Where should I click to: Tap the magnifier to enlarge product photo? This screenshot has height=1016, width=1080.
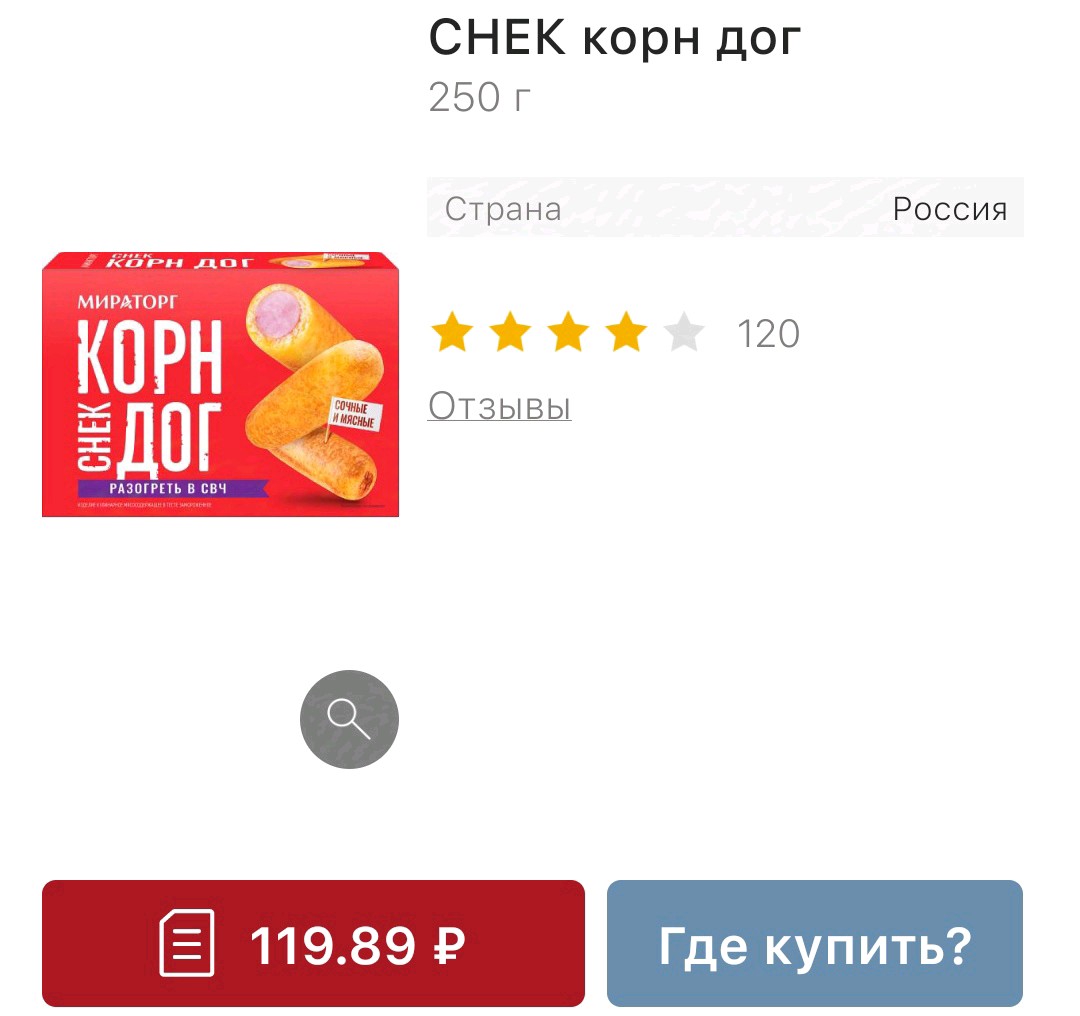[x=349, y=718]
